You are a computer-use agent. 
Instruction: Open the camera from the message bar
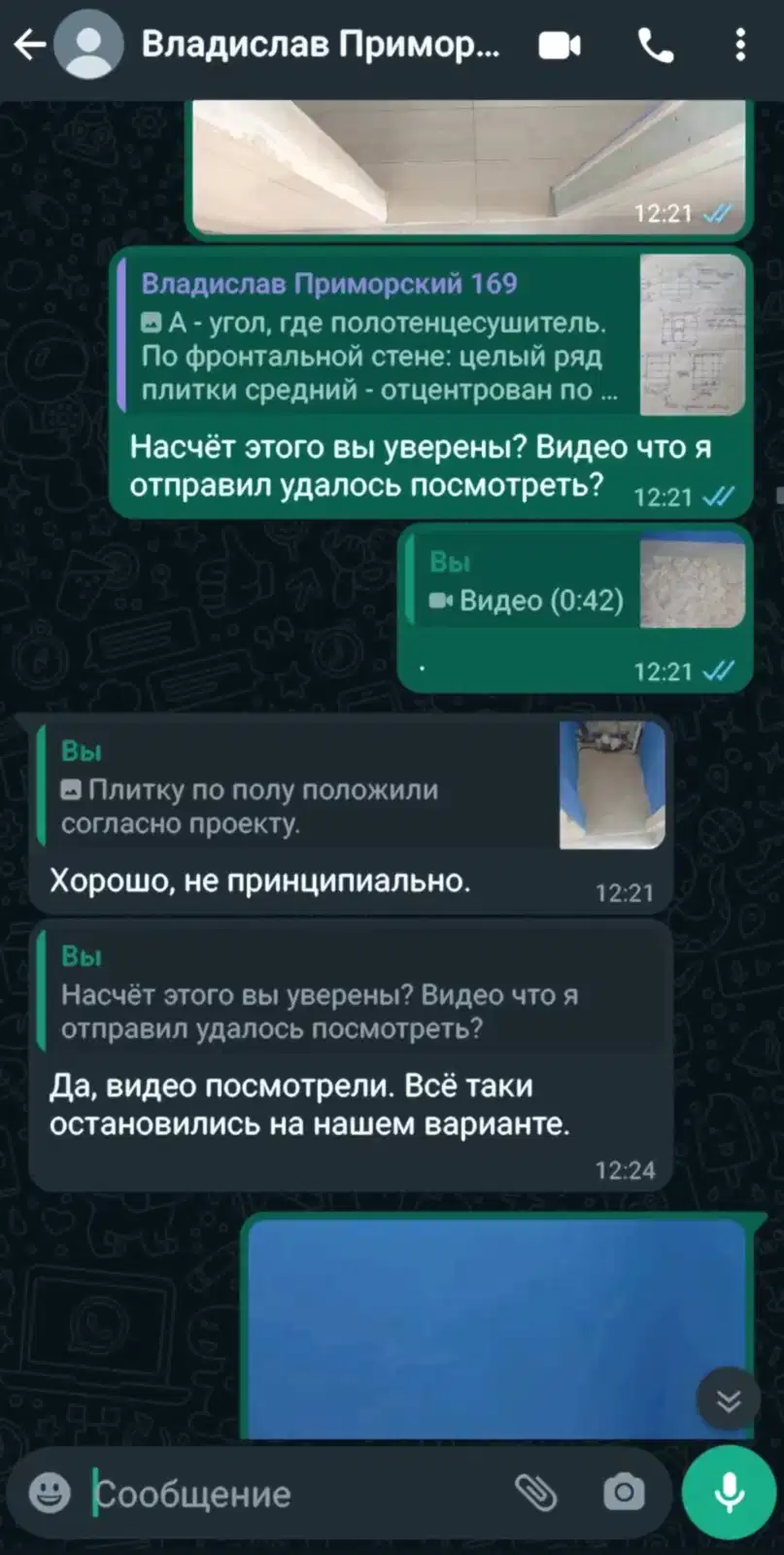tap(624, 1493)
